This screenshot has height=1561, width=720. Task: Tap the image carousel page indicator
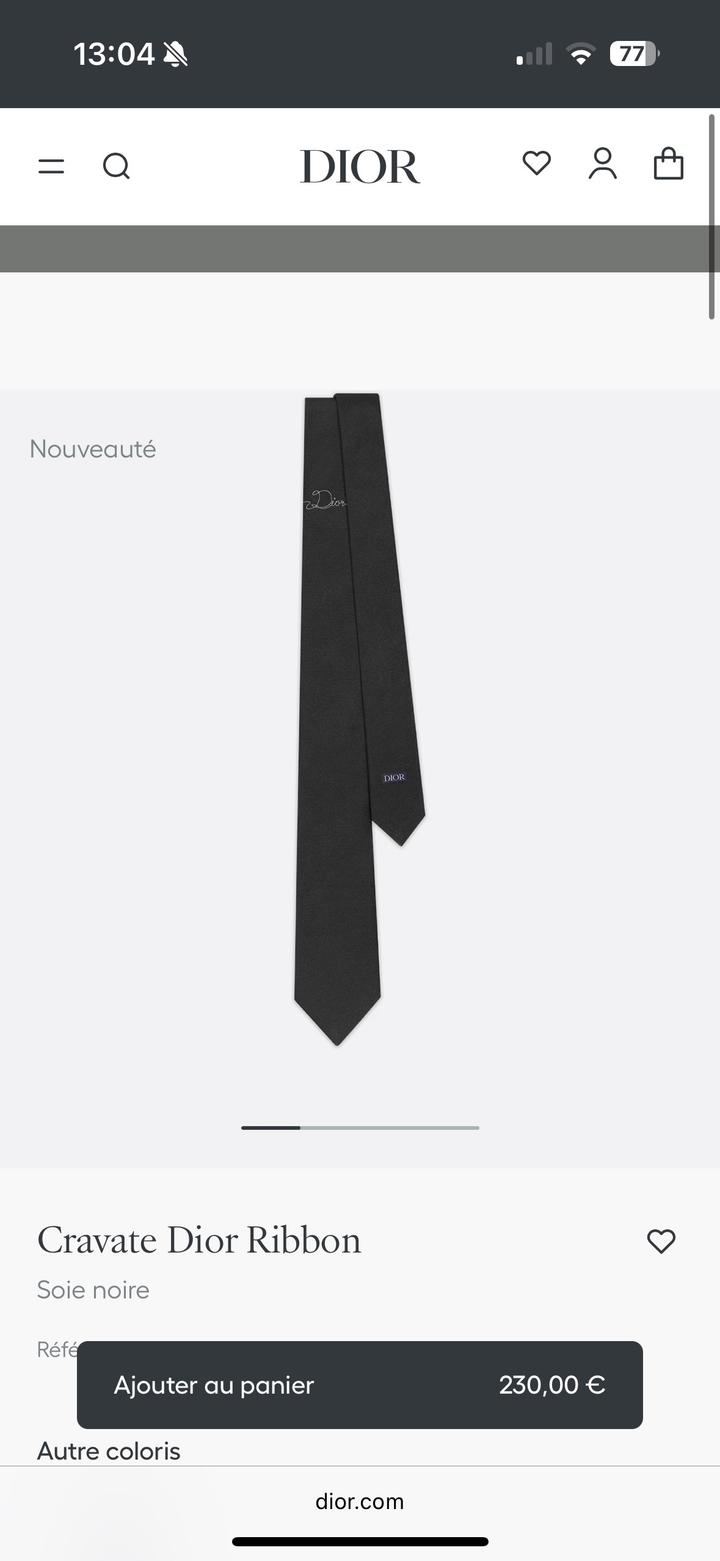coord(360,1128)
